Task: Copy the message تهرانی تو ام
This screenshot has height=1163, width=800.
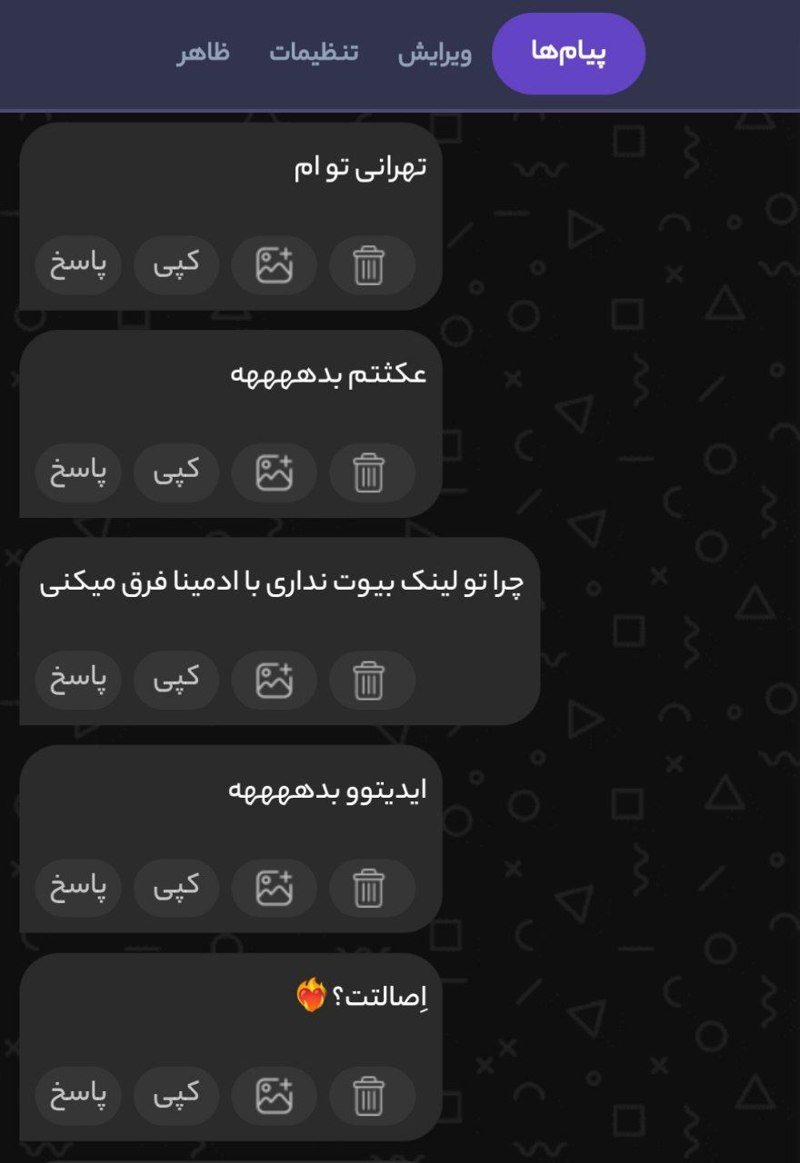Action: (176, 266)
